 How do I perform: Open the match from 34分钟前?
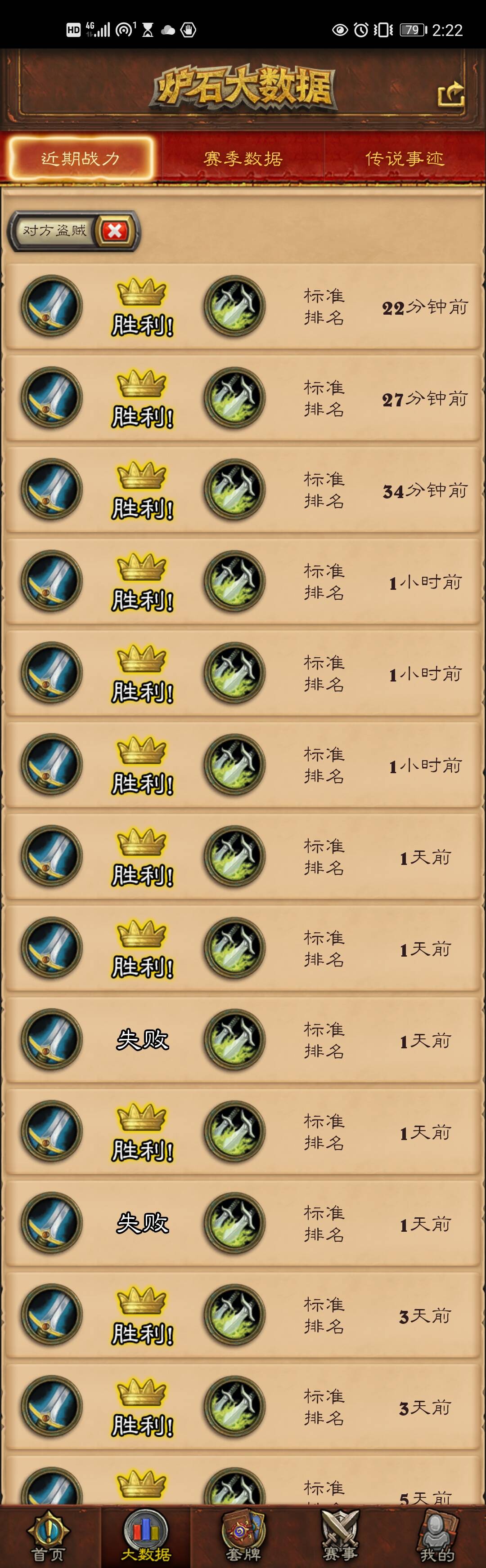pos(243,490)
